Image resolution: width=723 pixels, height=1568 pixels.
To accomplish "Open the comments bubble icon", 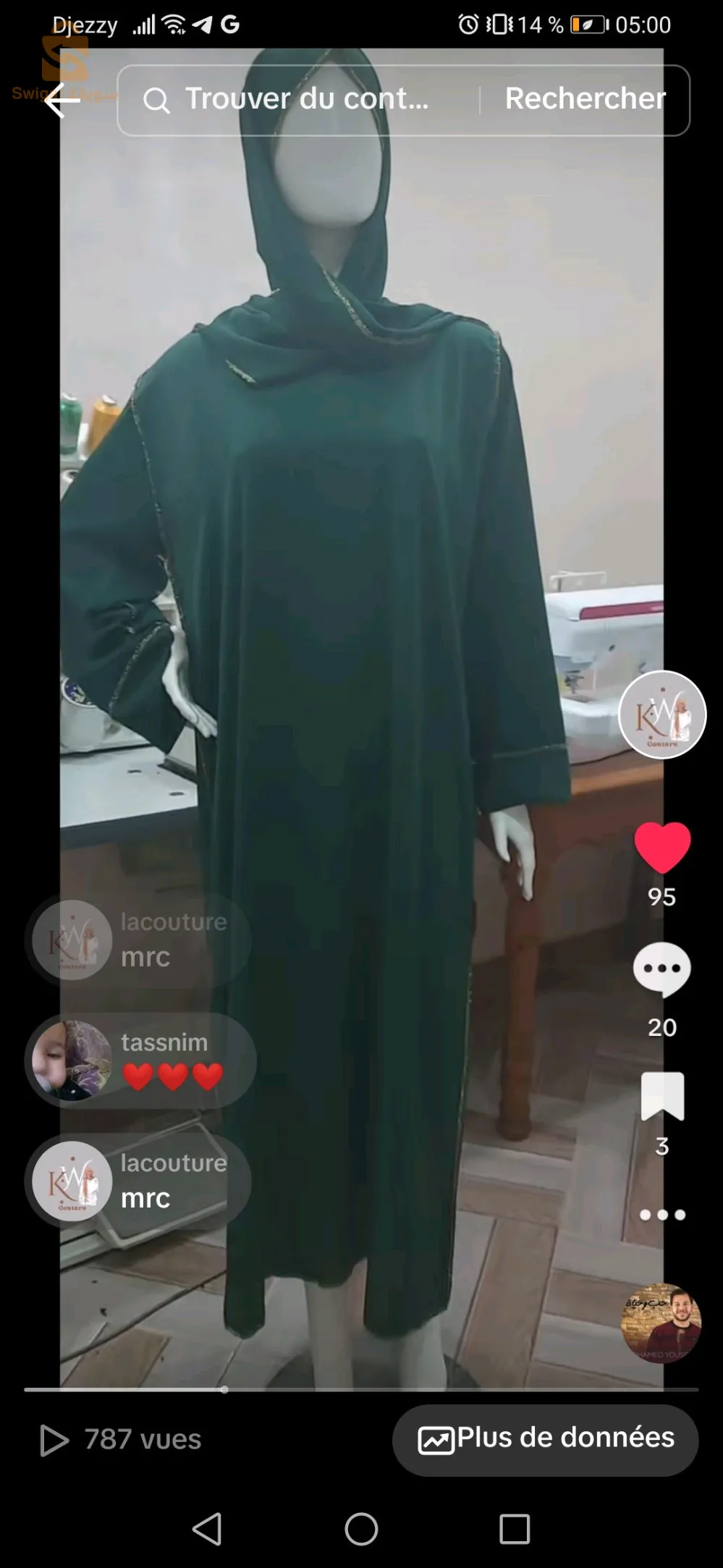I will coord(661,969).
